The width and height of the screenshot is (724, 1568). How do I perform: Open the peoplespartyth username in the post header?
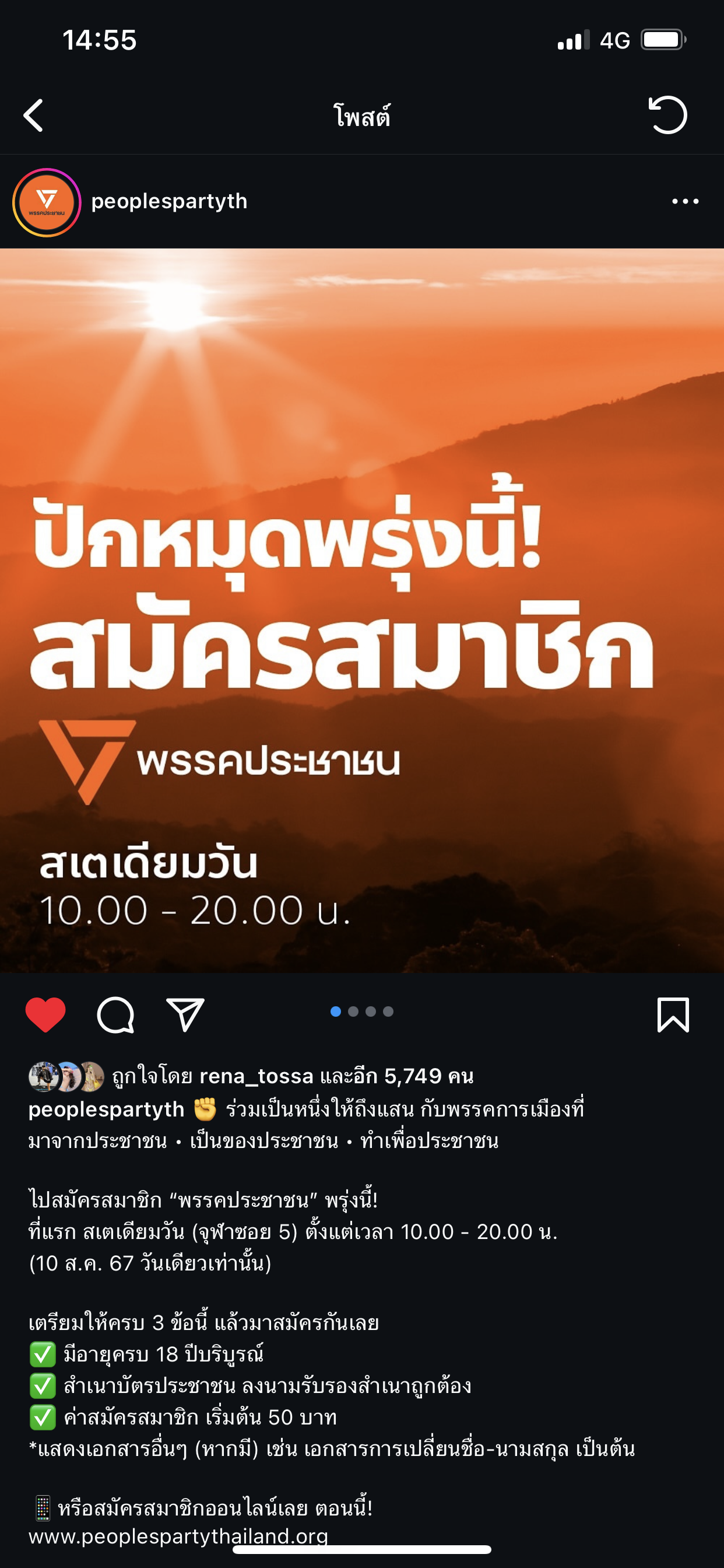coord(169,201)
